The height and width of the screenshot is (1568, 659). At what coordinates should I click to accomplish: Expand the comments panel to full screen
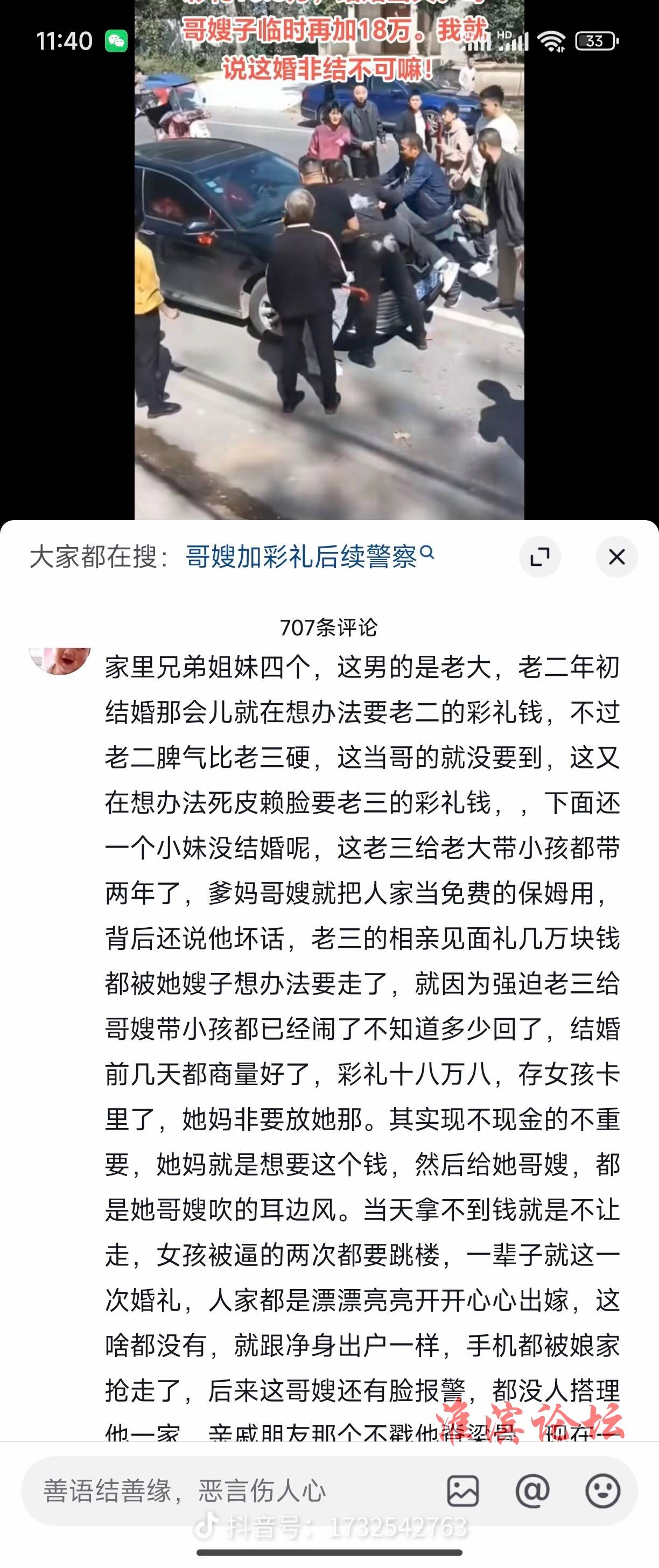(539, 556)
